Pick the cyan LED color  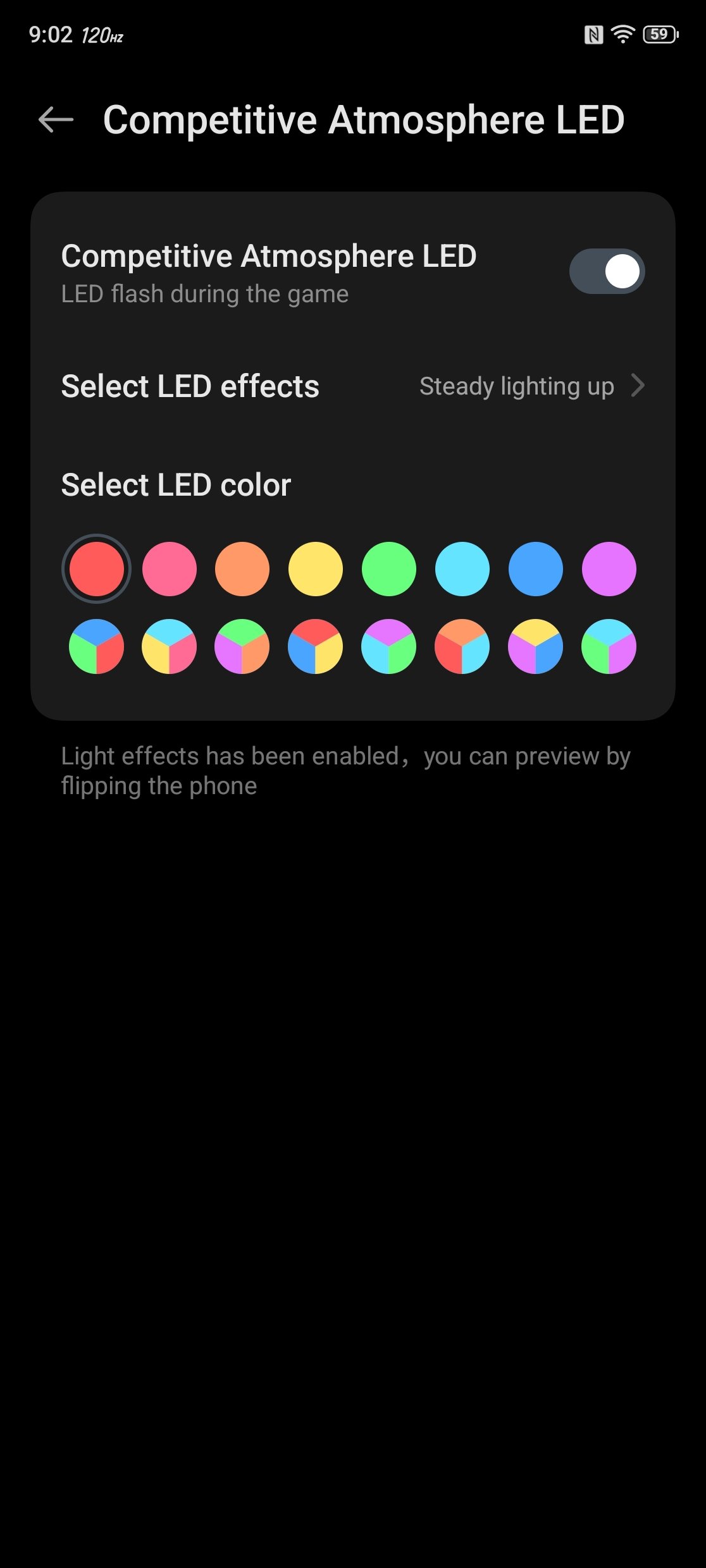pyautogui.click(x=462, y=569)
